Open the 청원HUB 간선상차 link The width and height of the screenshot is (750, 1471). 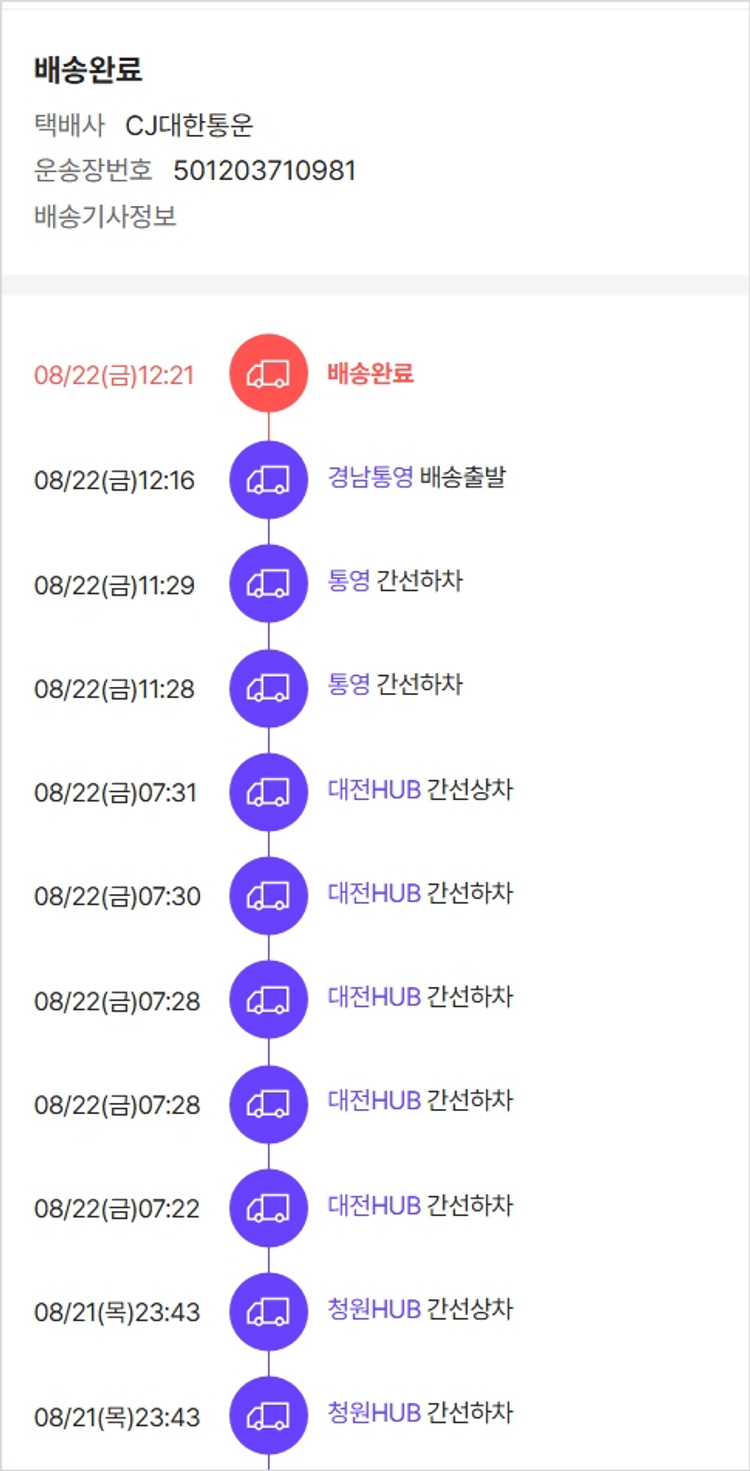(374, 1308)
